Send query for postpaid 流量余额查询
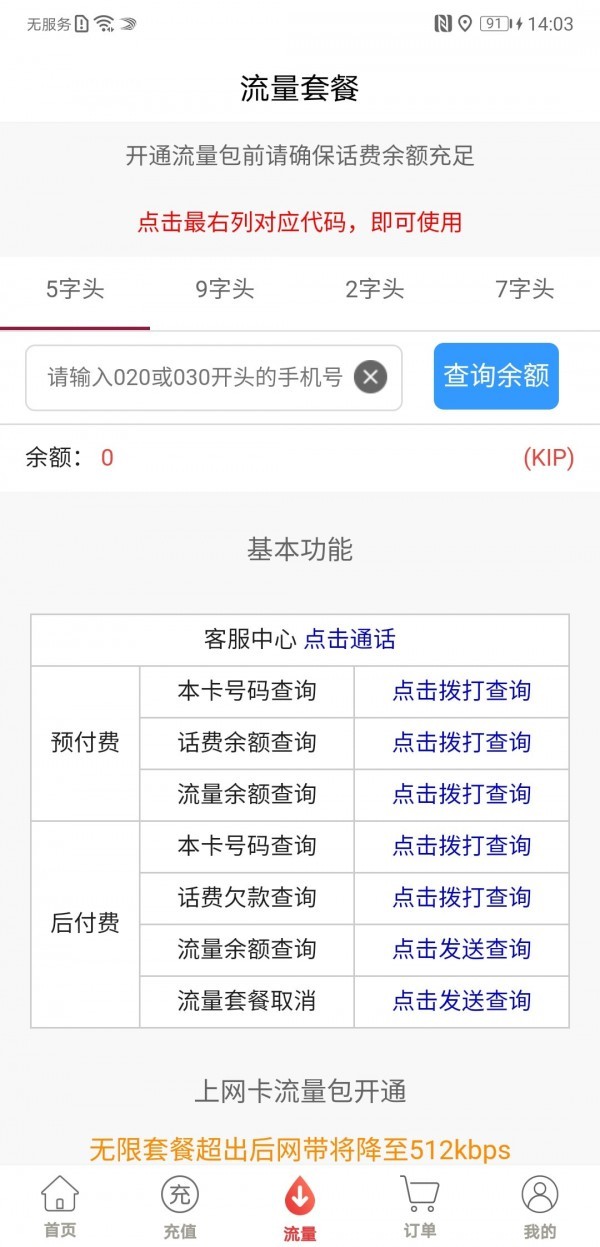The width and height of the screenshot is (600, 1247). (x=461, y=949)
